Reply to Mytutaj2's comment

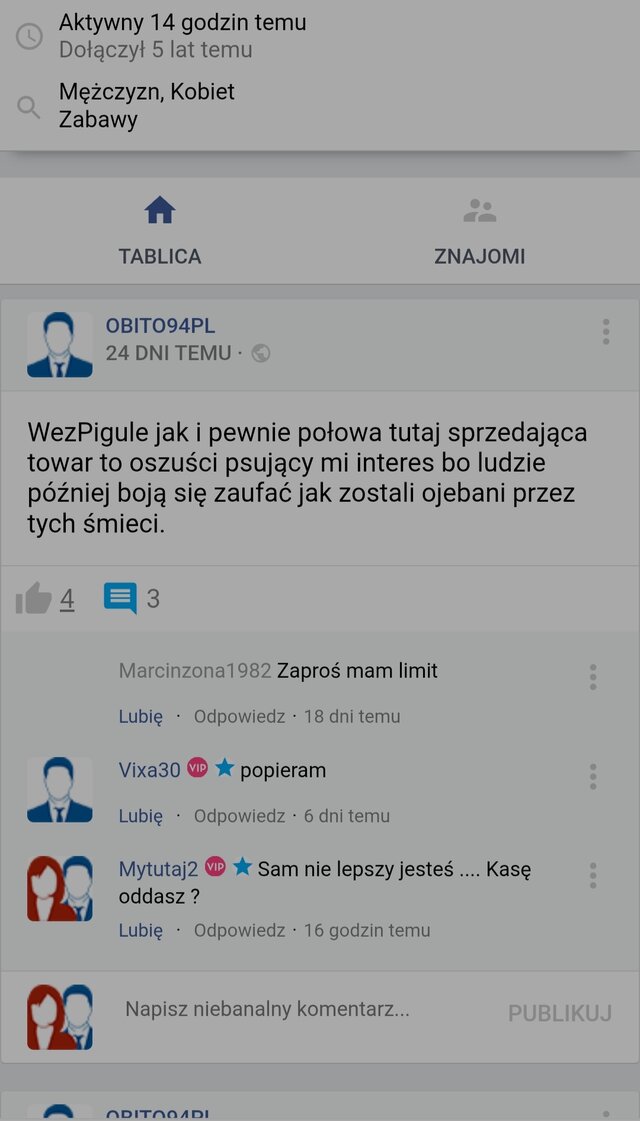tap(239, 930)
